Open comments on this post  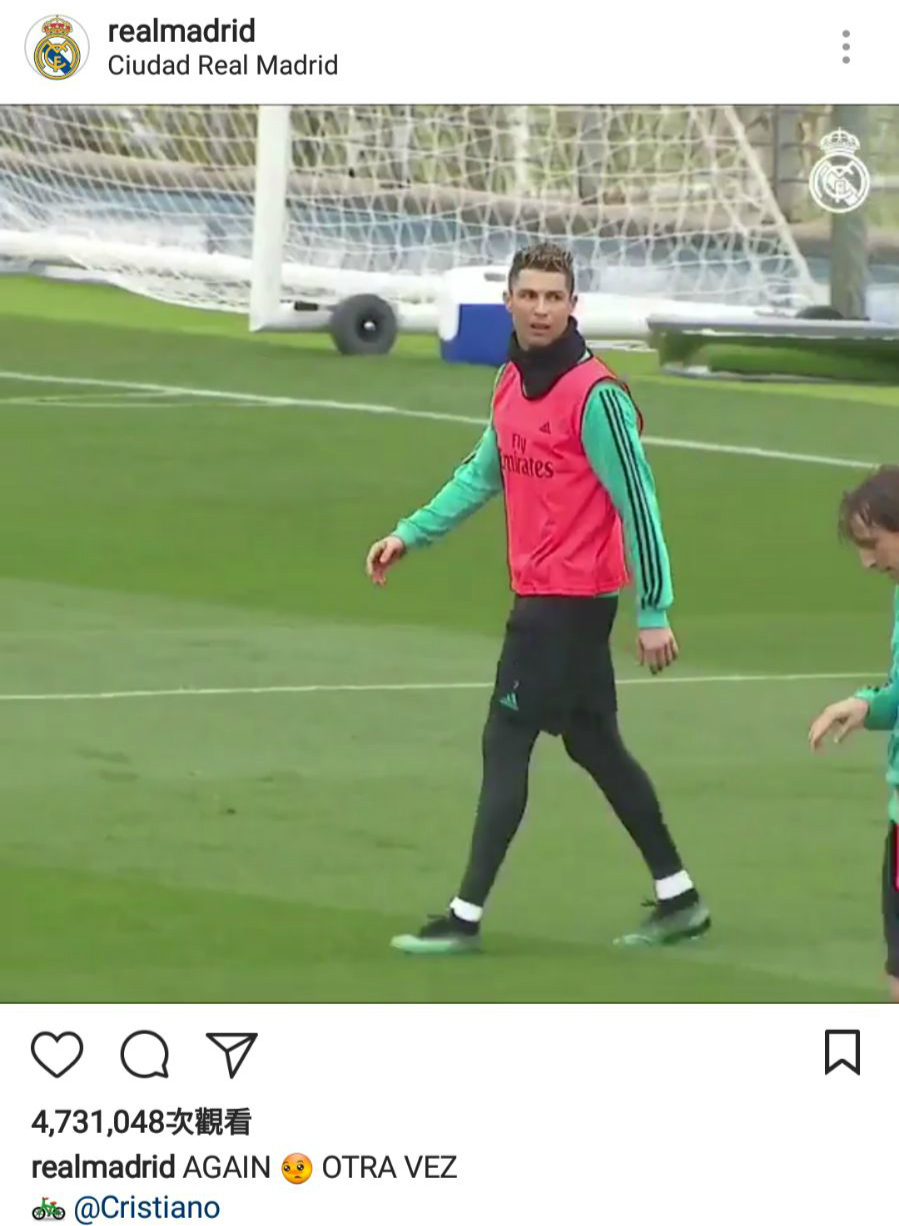pos(145,1054)
